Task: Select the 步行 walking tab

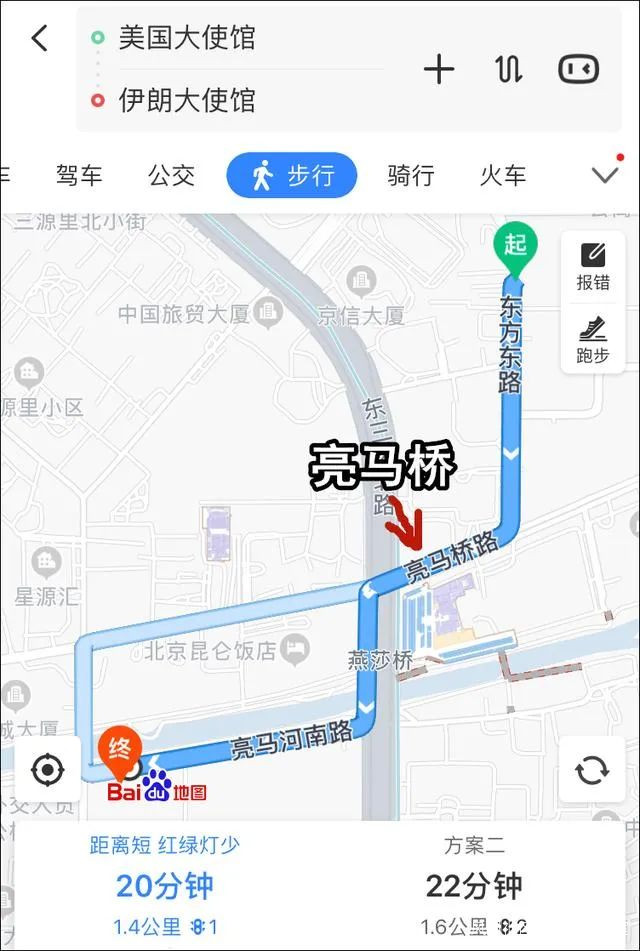Action: tap(291, 176)
